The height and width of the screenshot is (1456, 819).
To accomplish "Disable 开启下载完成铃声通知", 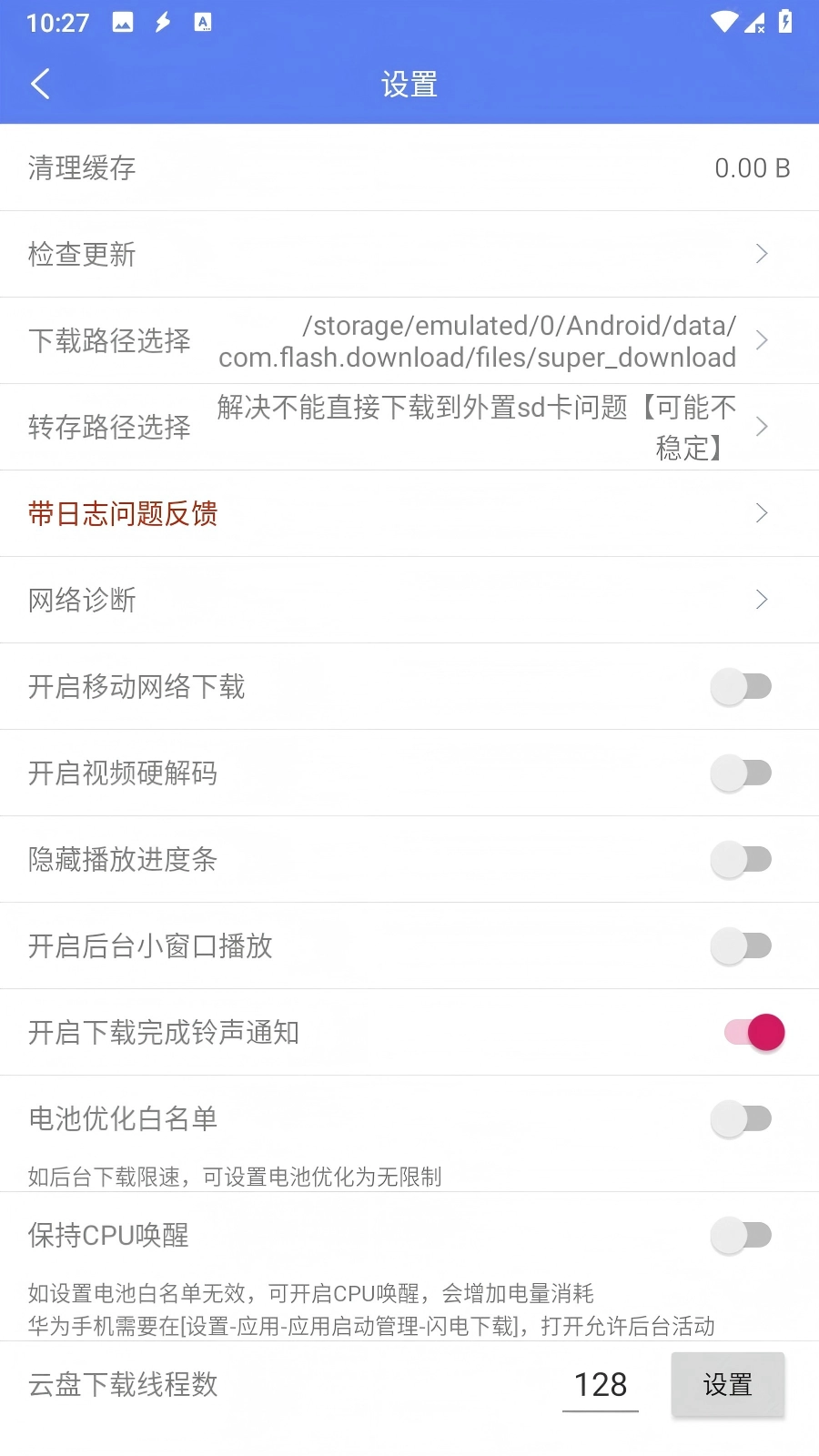I will 754,1032.
